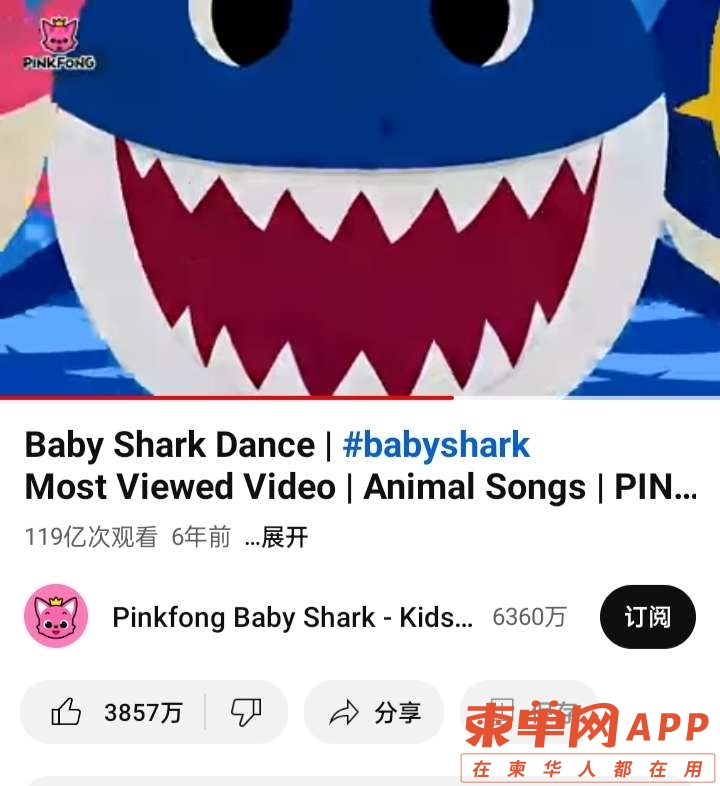720x786 pixels.
Task: Open the #babyshark hashtag link
Action: 436,444
